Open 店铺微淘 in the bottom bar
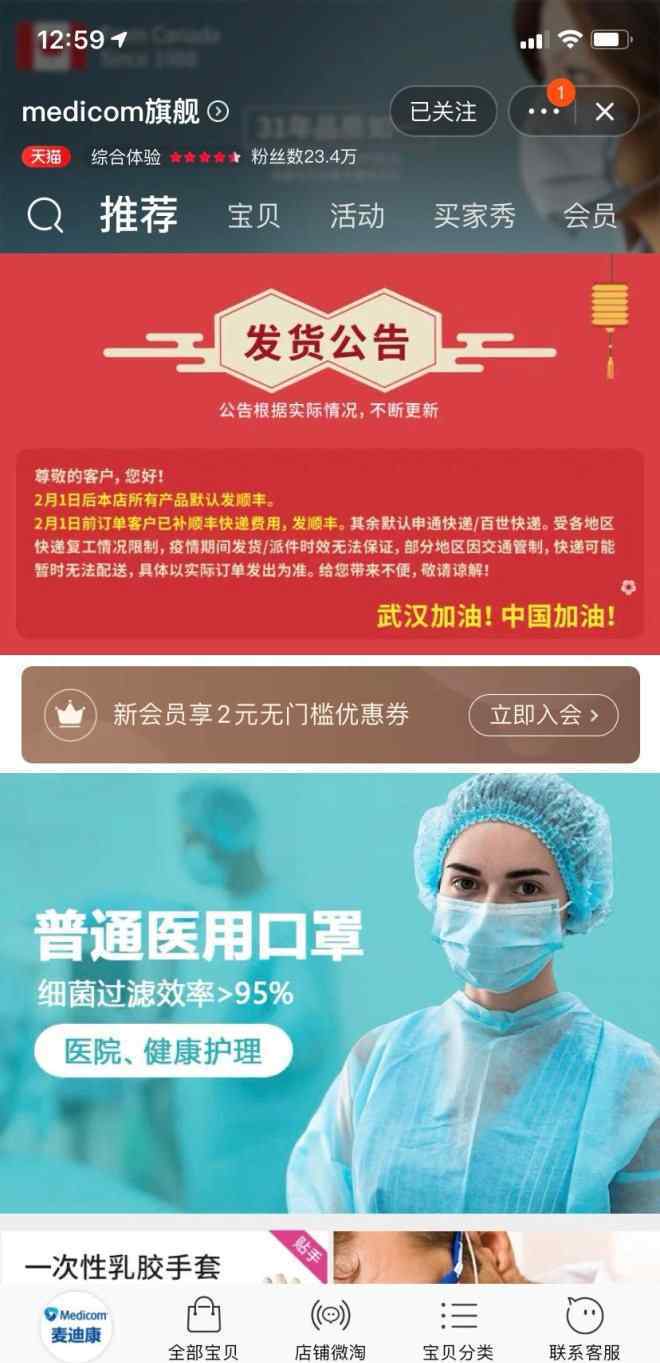Viewport: 660px width, 1363px height. click(330, 1329)
